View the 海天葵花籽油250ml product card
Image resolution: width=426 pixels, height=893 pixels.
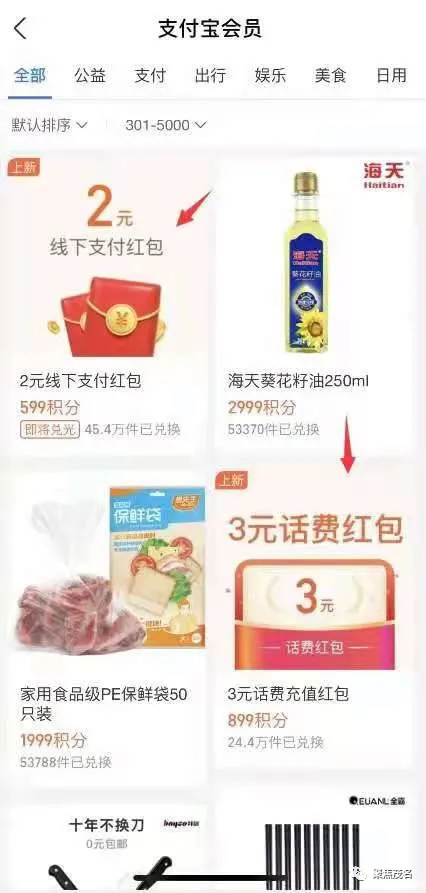tap(315, 301)
